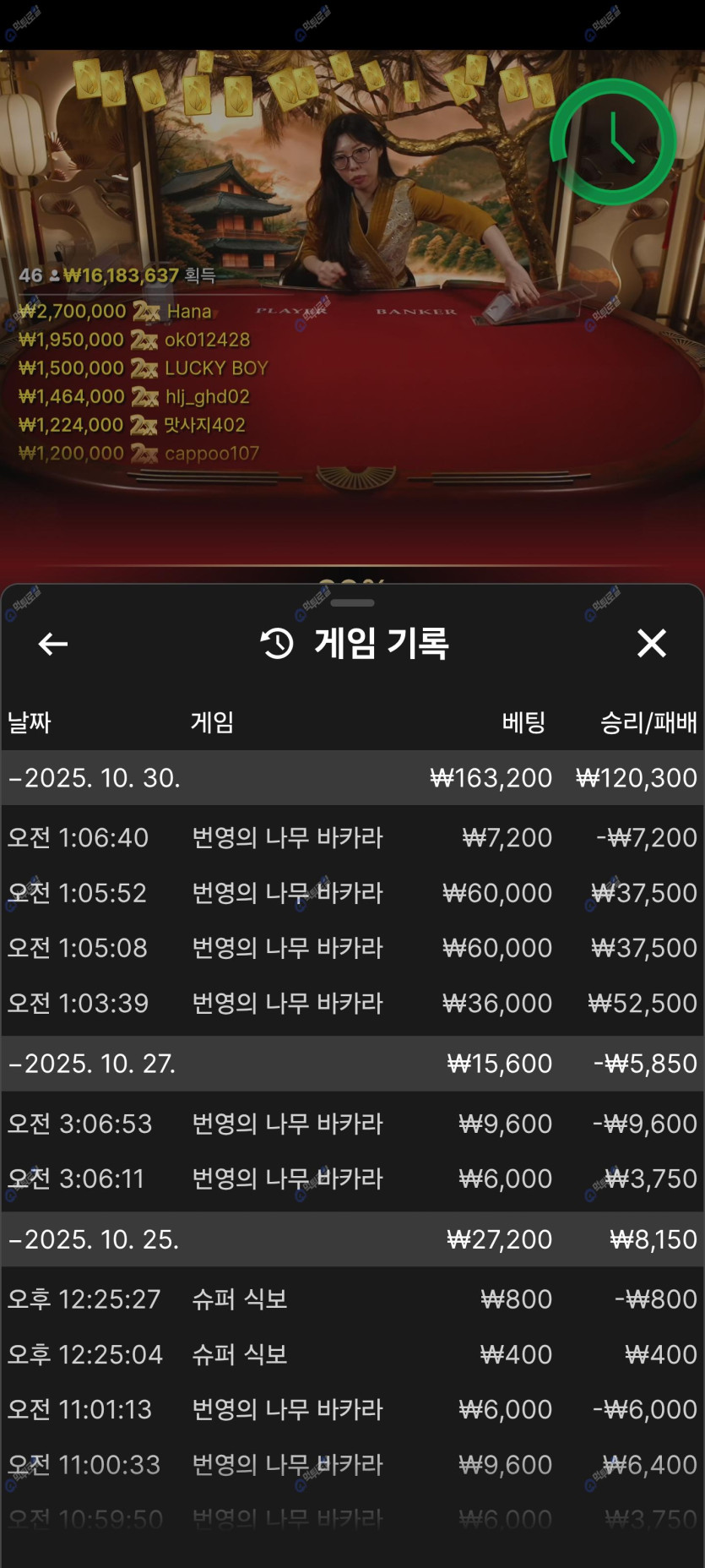Close the game history panel
The height and width of the screenshot is (1568, 705).
(x=651, y=644)
